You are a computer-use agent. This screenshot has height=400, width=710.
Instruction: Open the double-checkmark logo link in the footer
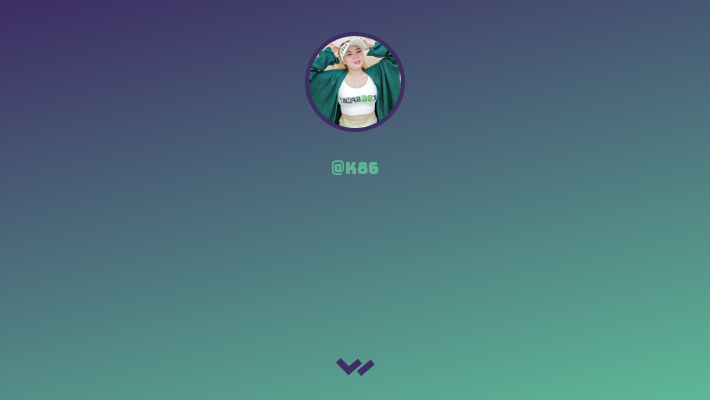click(x=355, y=367)
